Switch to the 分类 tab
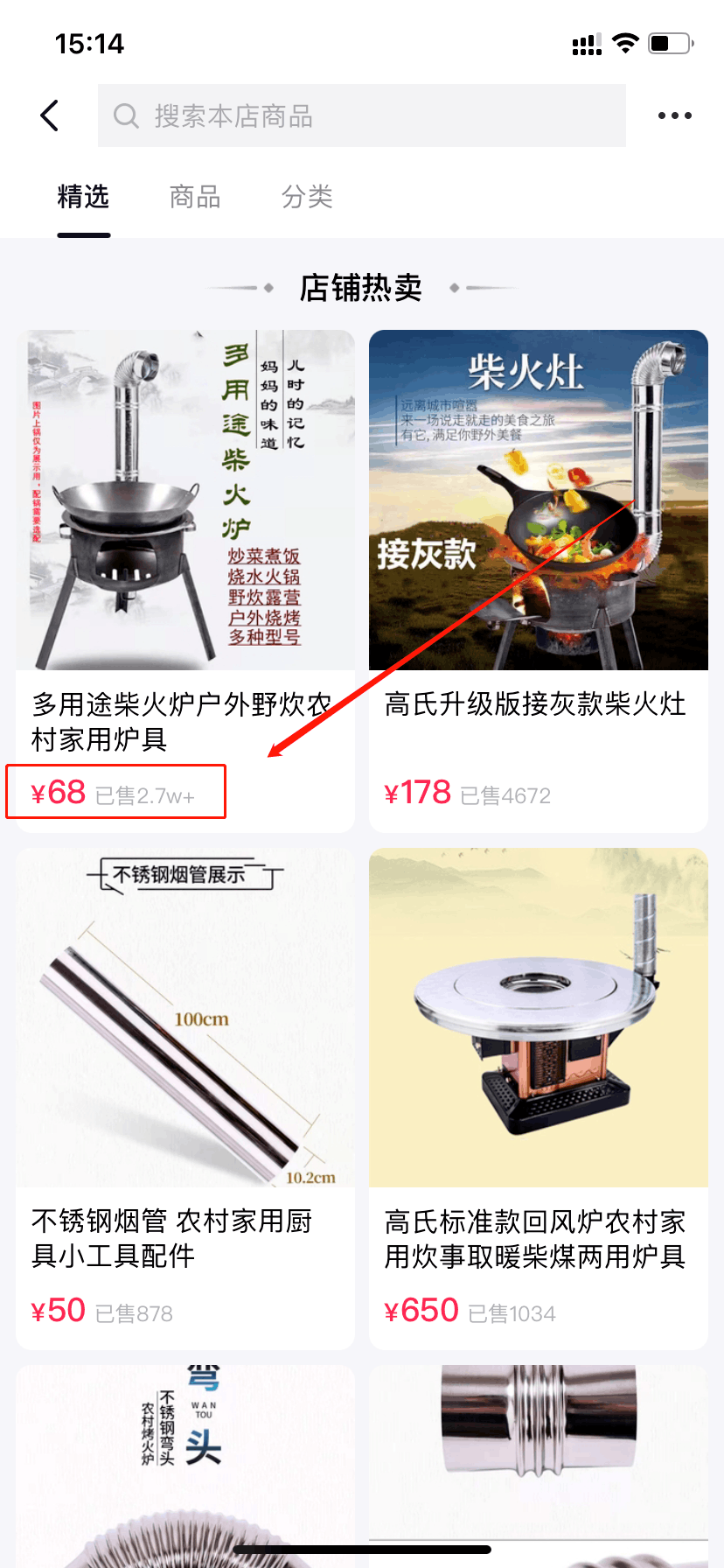This screenshot has height=1568, width=724. [307, 197]
